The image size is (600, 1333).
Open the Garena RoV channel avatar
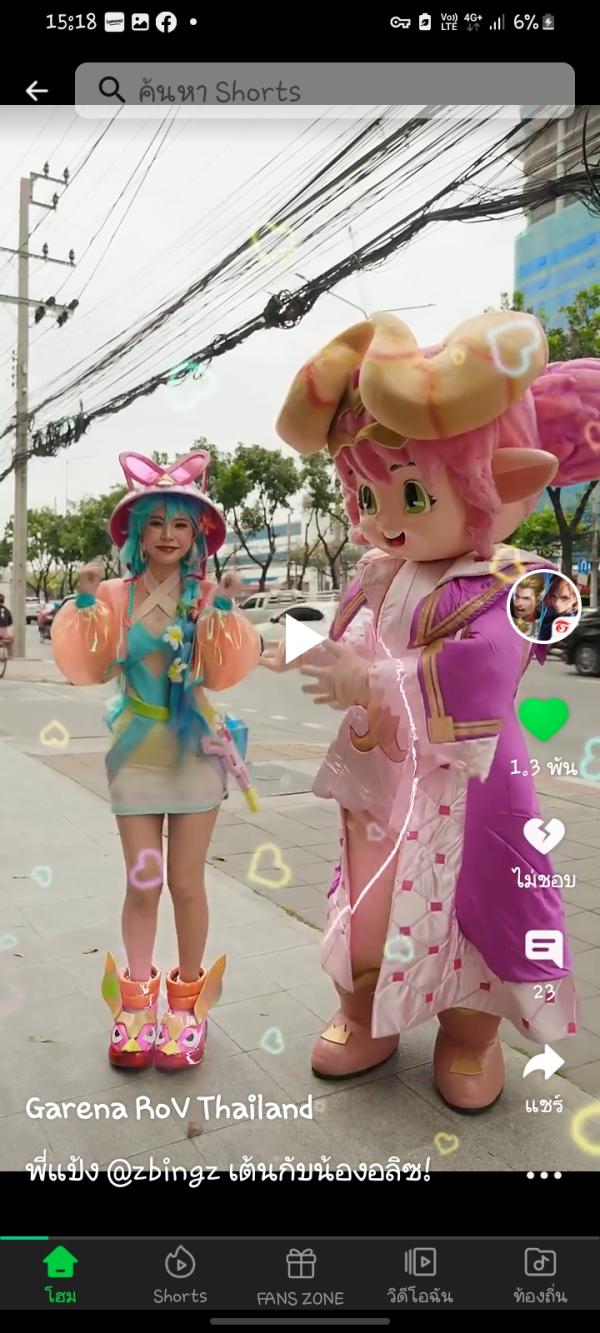(543, 606)
